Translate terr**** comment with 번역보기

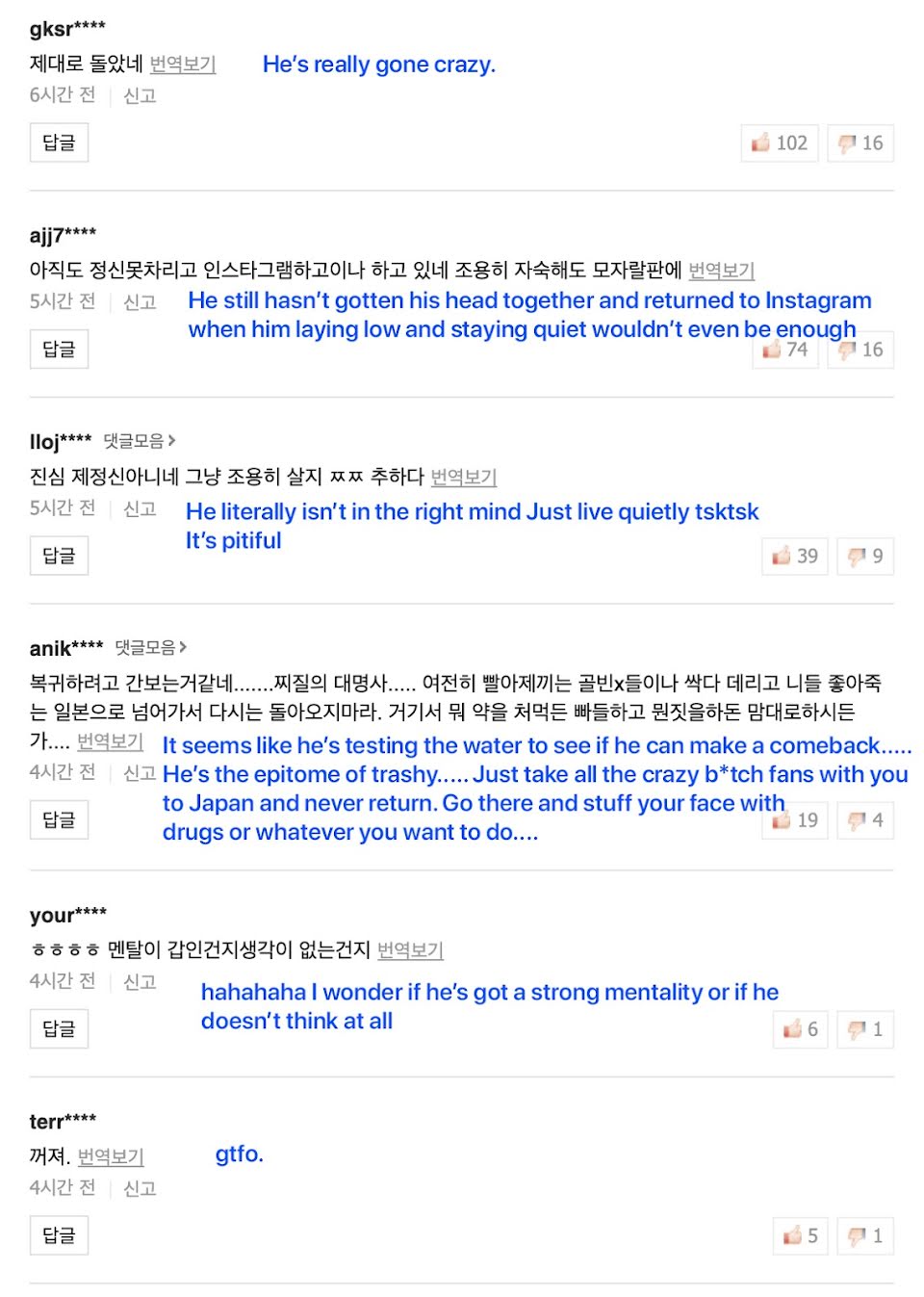pyautogui.click(x=111, y=1156)
